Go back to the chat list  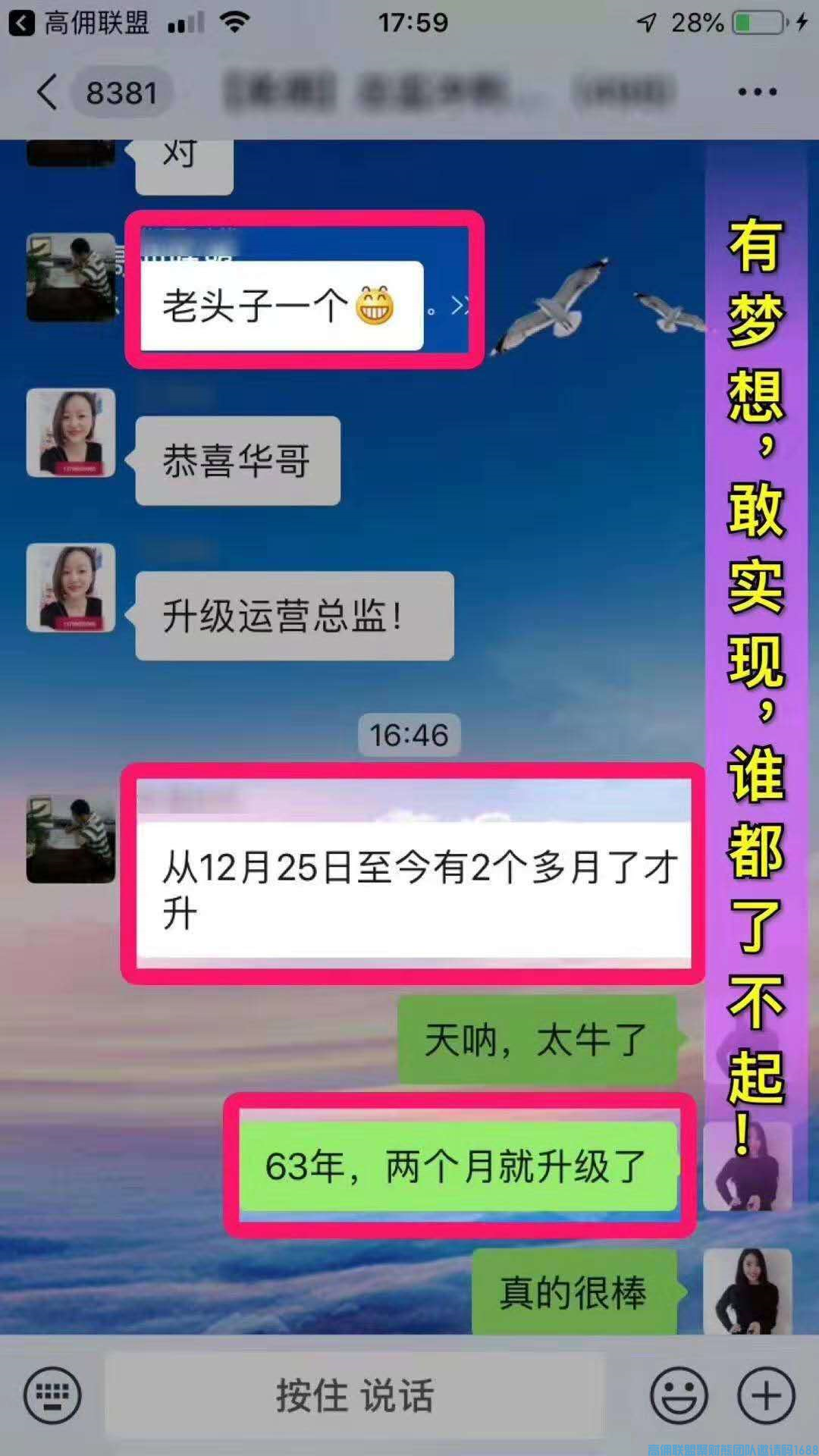click(47, 93)
